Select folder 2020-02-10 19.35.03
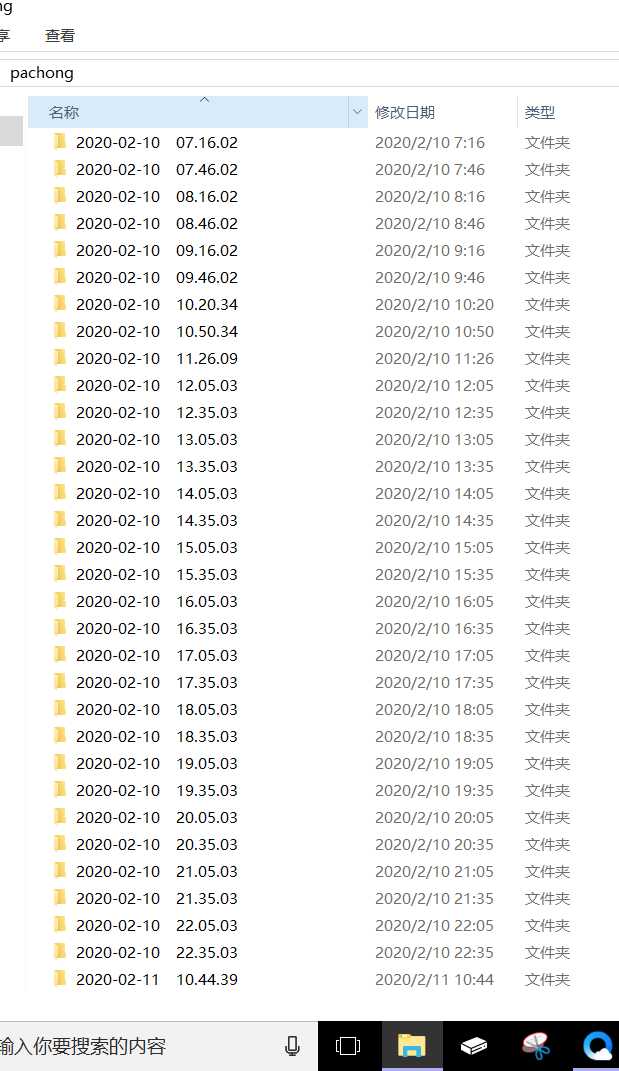 point(156,791)
